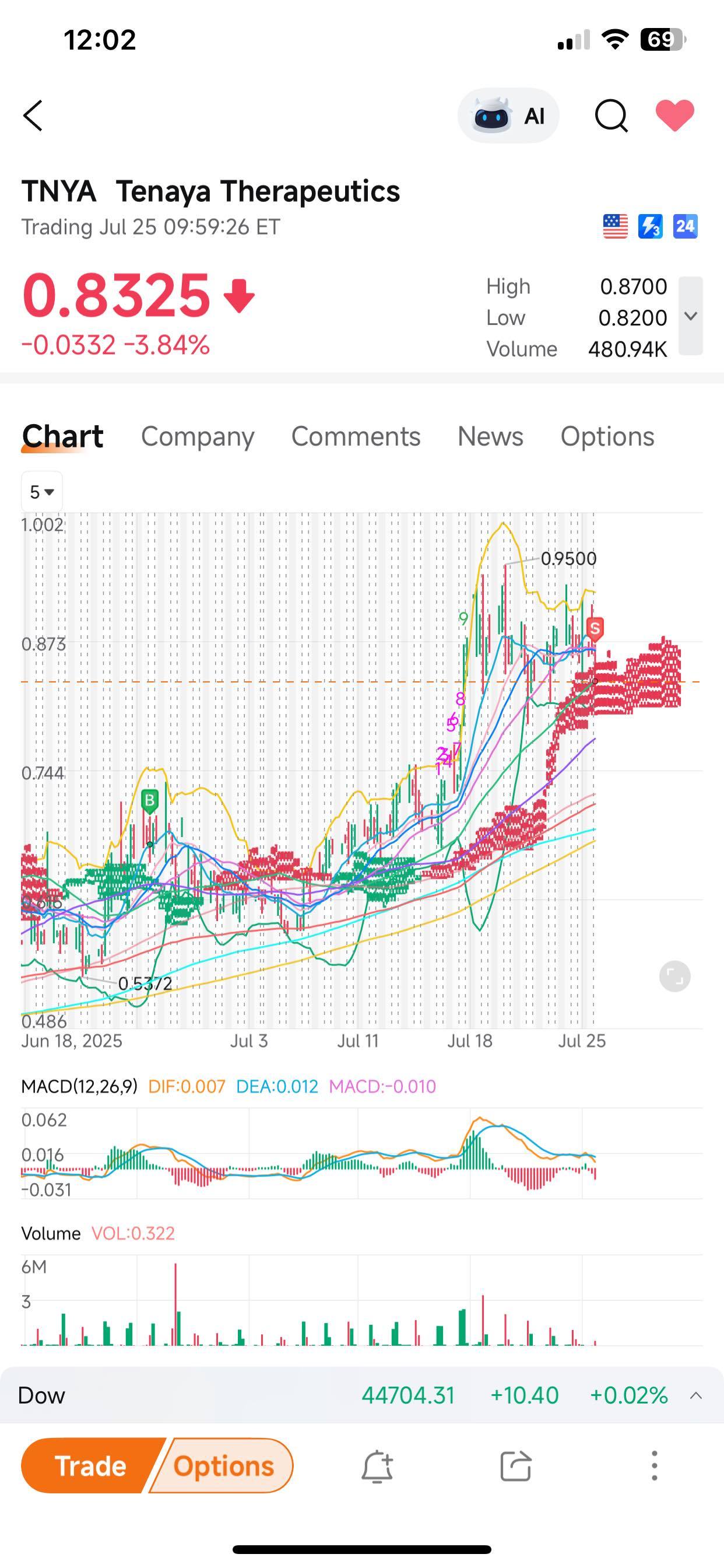724x1568 pixels.
Task: Switch to the Comments tab
Action: 356,436
